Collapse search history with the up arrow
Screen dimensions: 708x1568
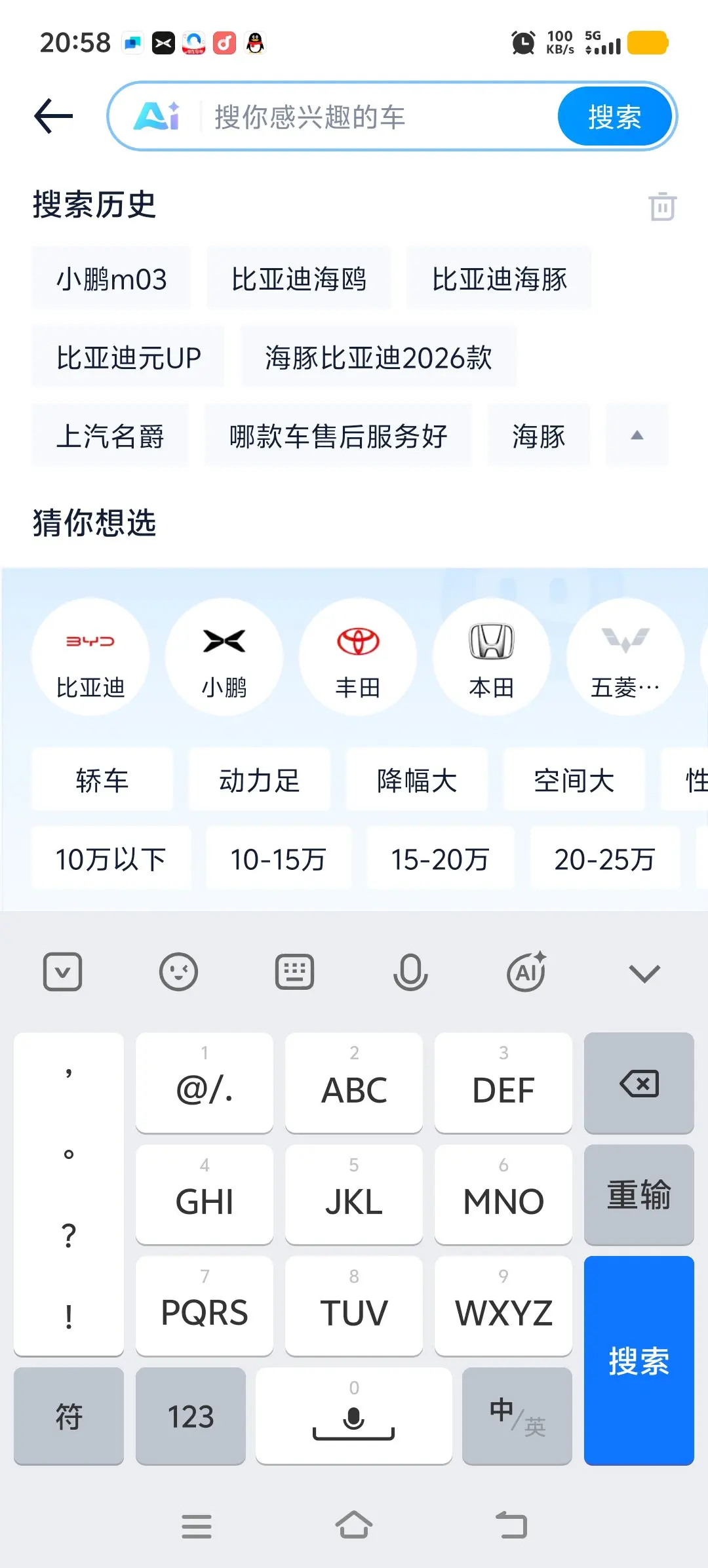point(637,436)
